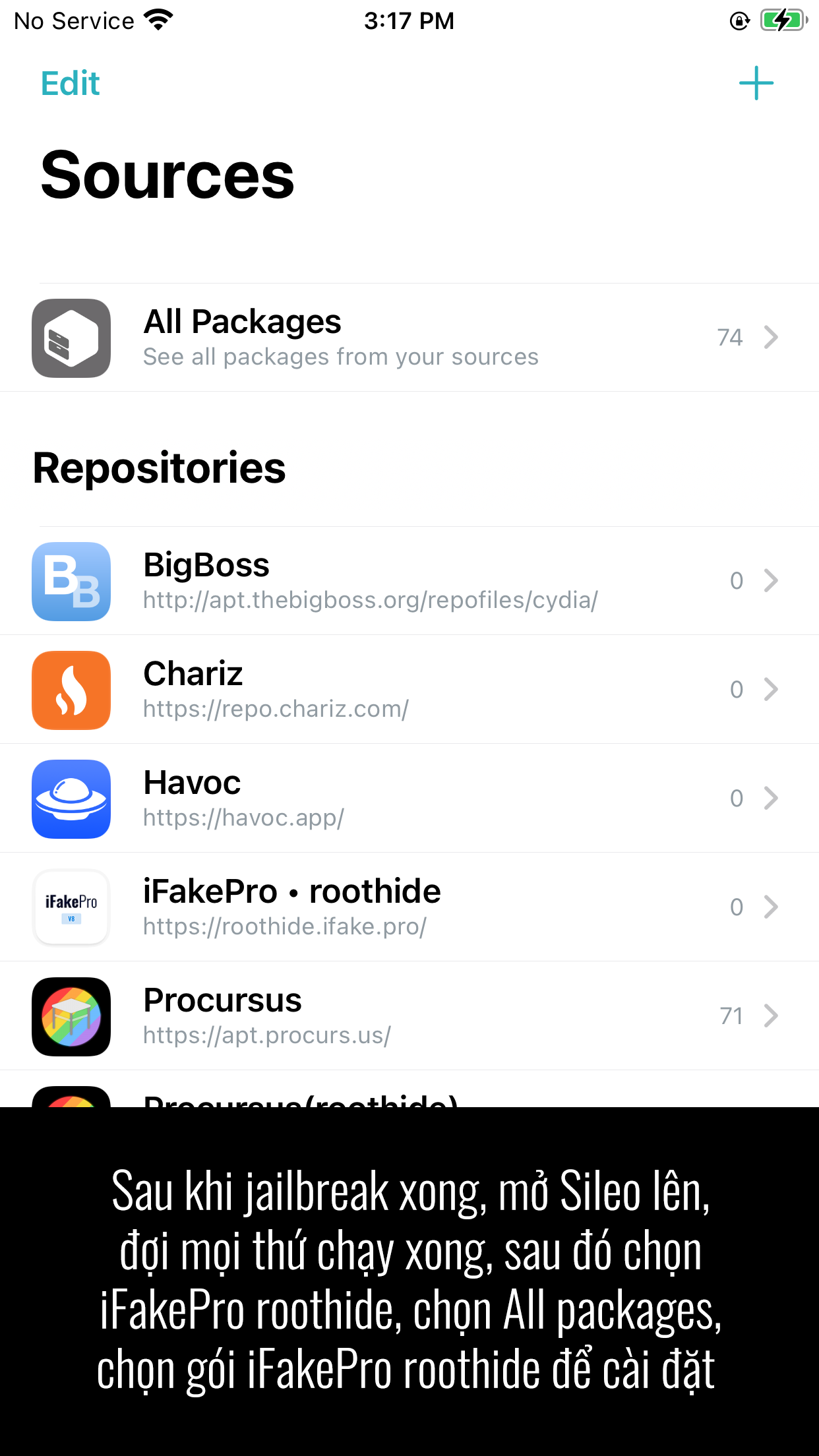Image resolution: width=819 pixels, height=1456 pixels.
Task: Open the Chariz repository
Action: click(x=409, y=690)
